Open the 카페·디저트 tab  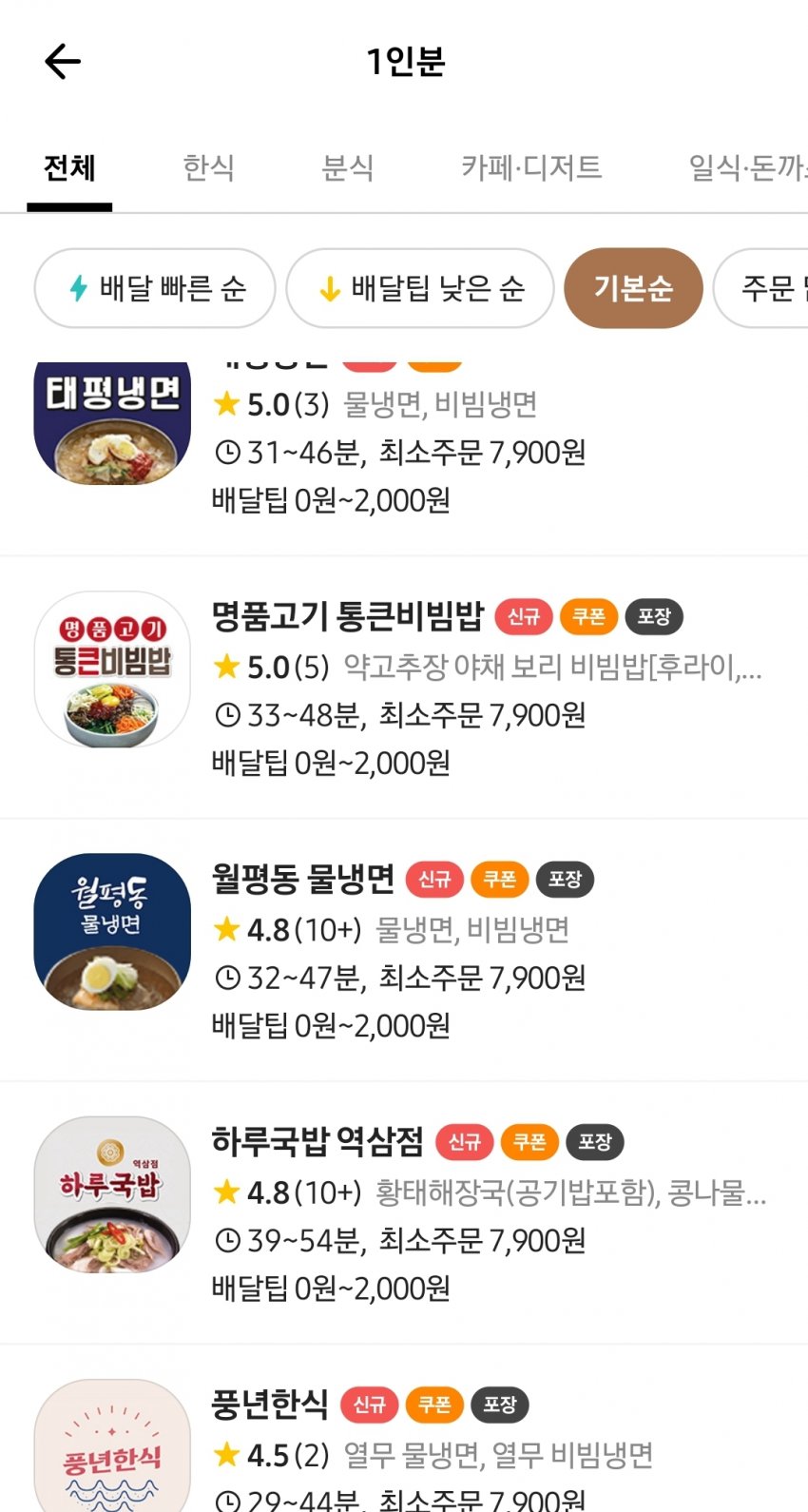530,168
